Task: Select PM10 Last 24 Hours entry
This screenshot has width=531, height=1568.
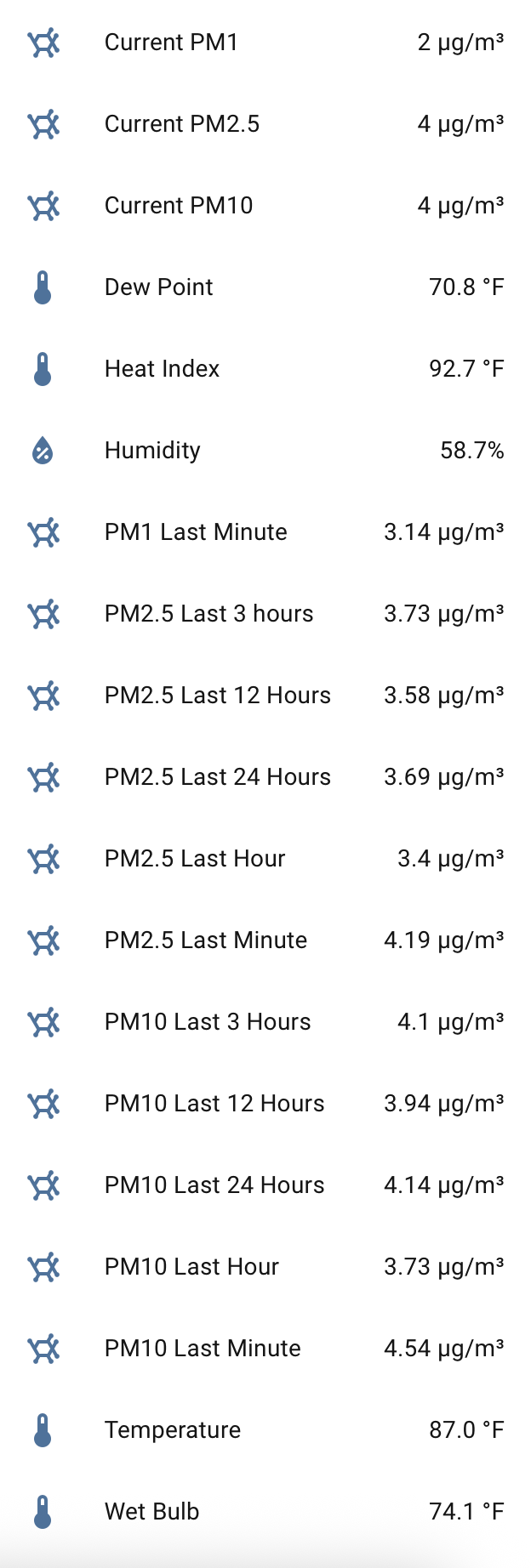Action: 214,1185
